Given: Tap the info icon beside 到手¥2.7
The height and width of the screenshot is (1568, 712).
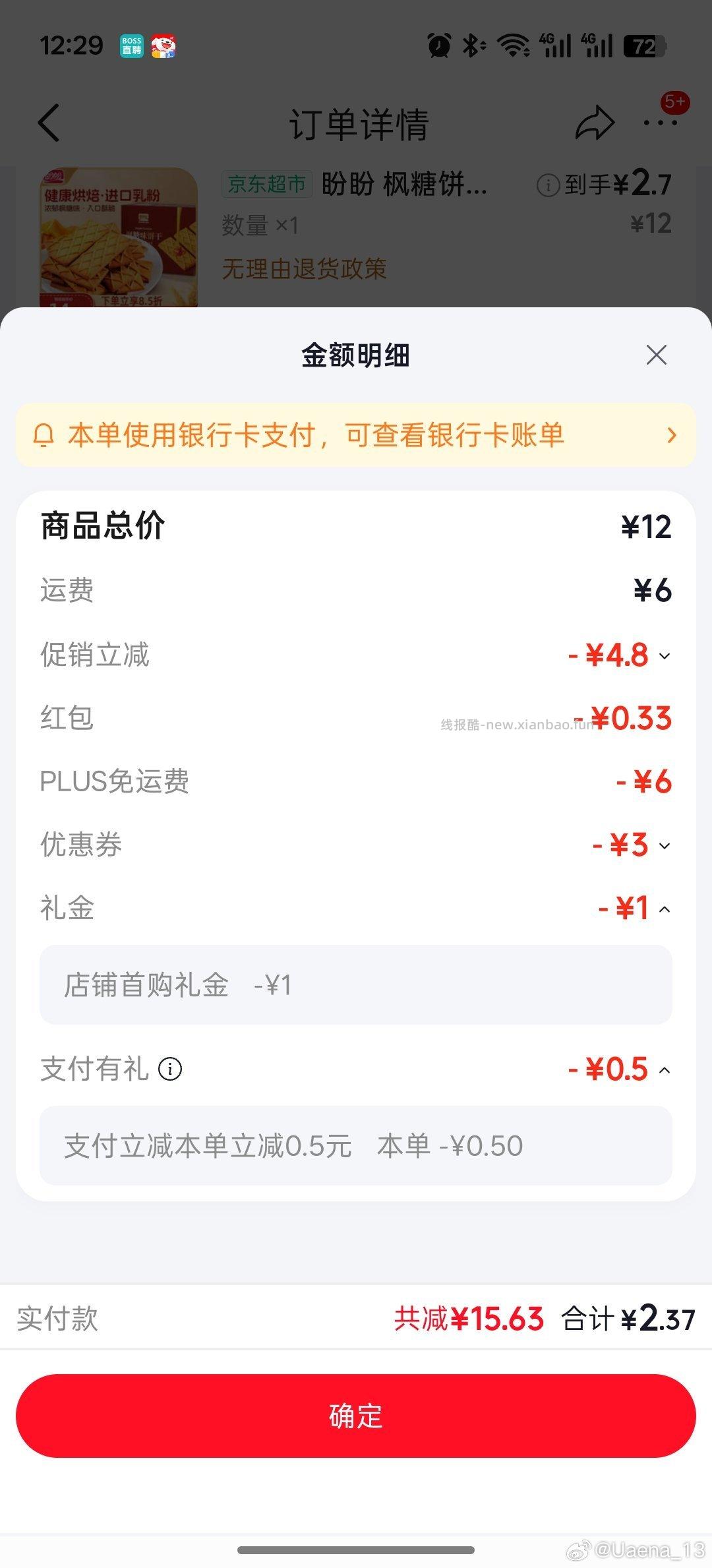Looking at the screenshot, I should [547, 185].
